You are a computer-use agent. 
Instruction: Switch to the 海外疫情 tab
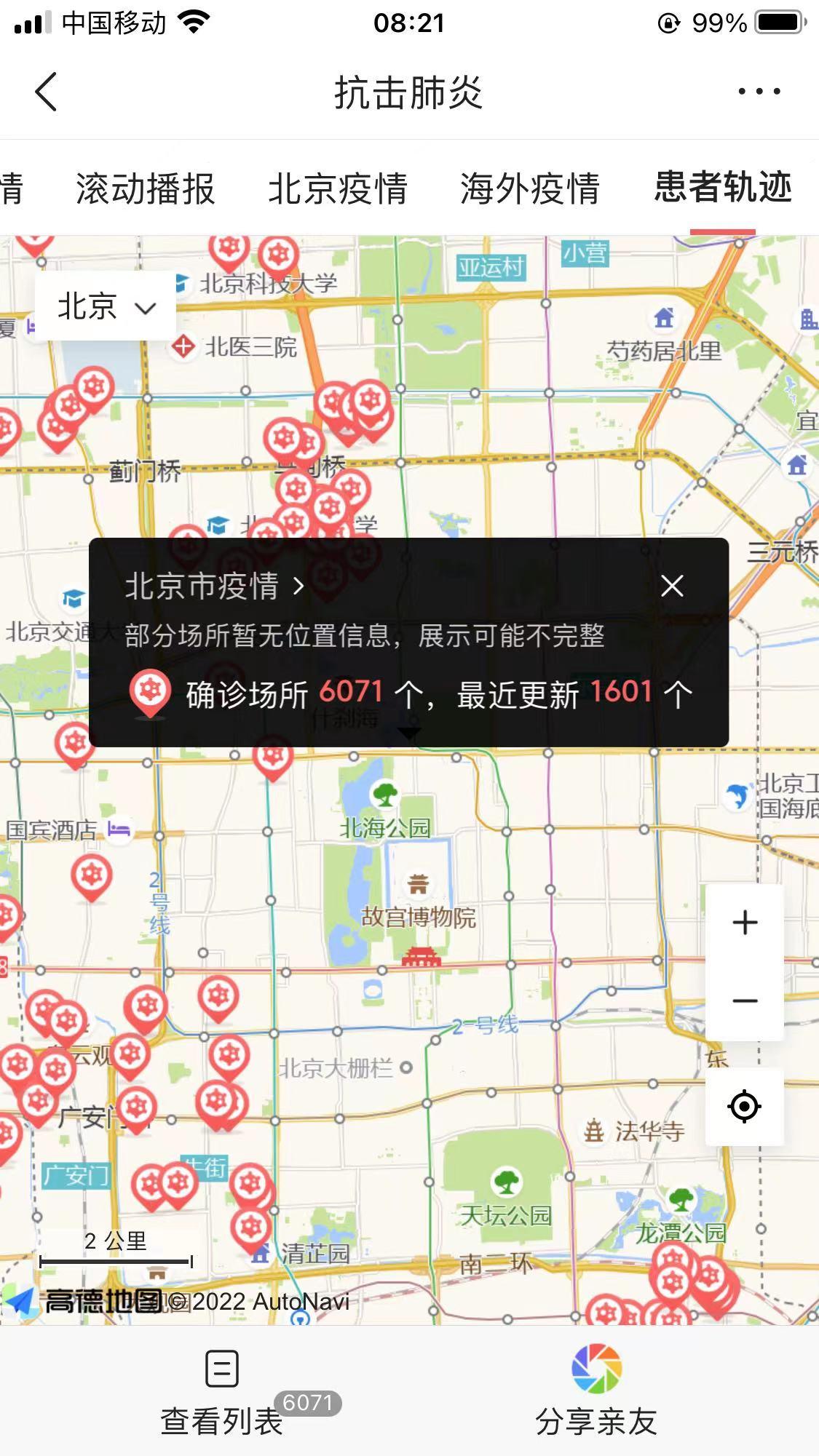coord(529,188)
